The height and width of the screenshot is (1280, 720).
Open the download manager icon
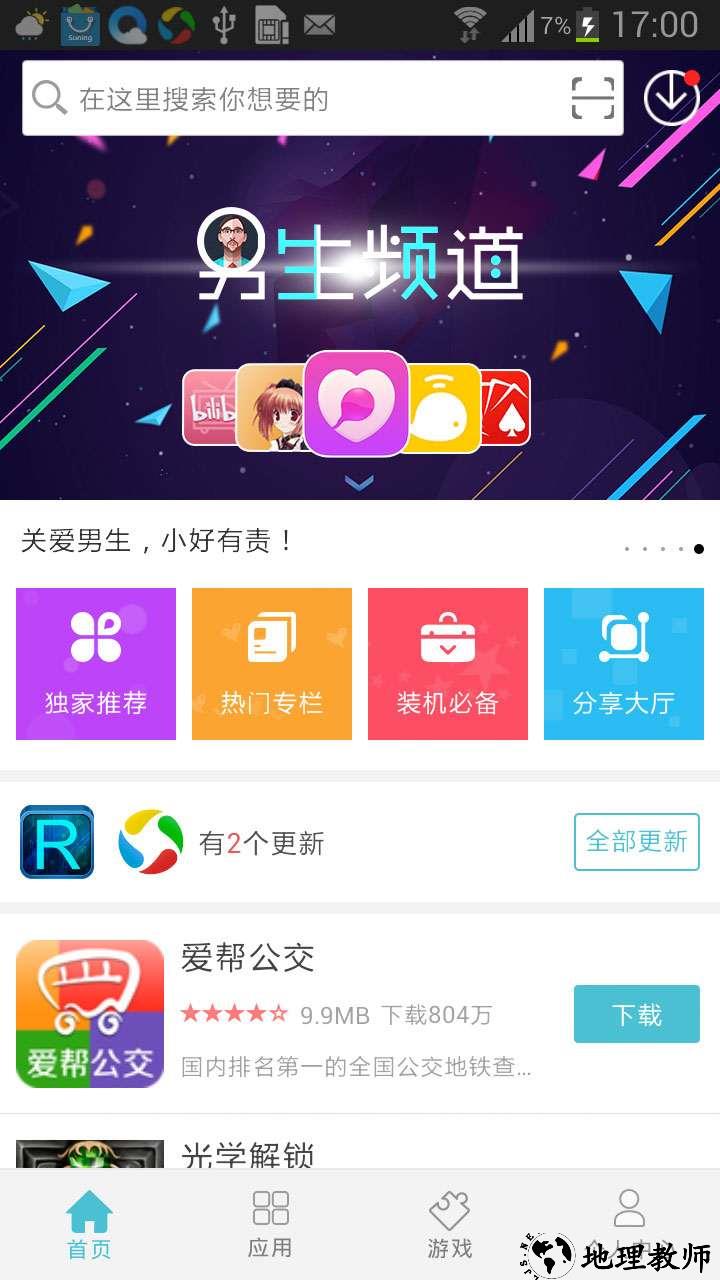coord(670,97)
